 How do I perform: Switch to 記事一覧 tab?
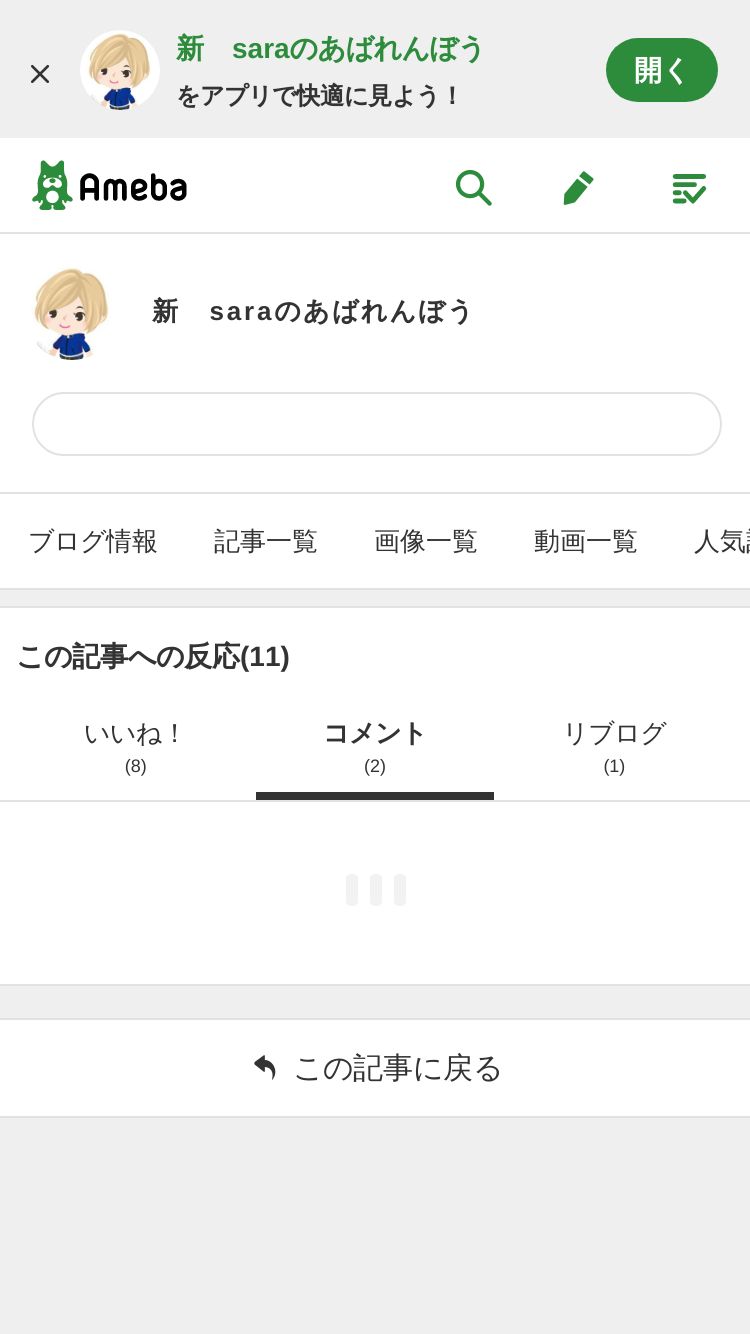click(x=265, y=541)
